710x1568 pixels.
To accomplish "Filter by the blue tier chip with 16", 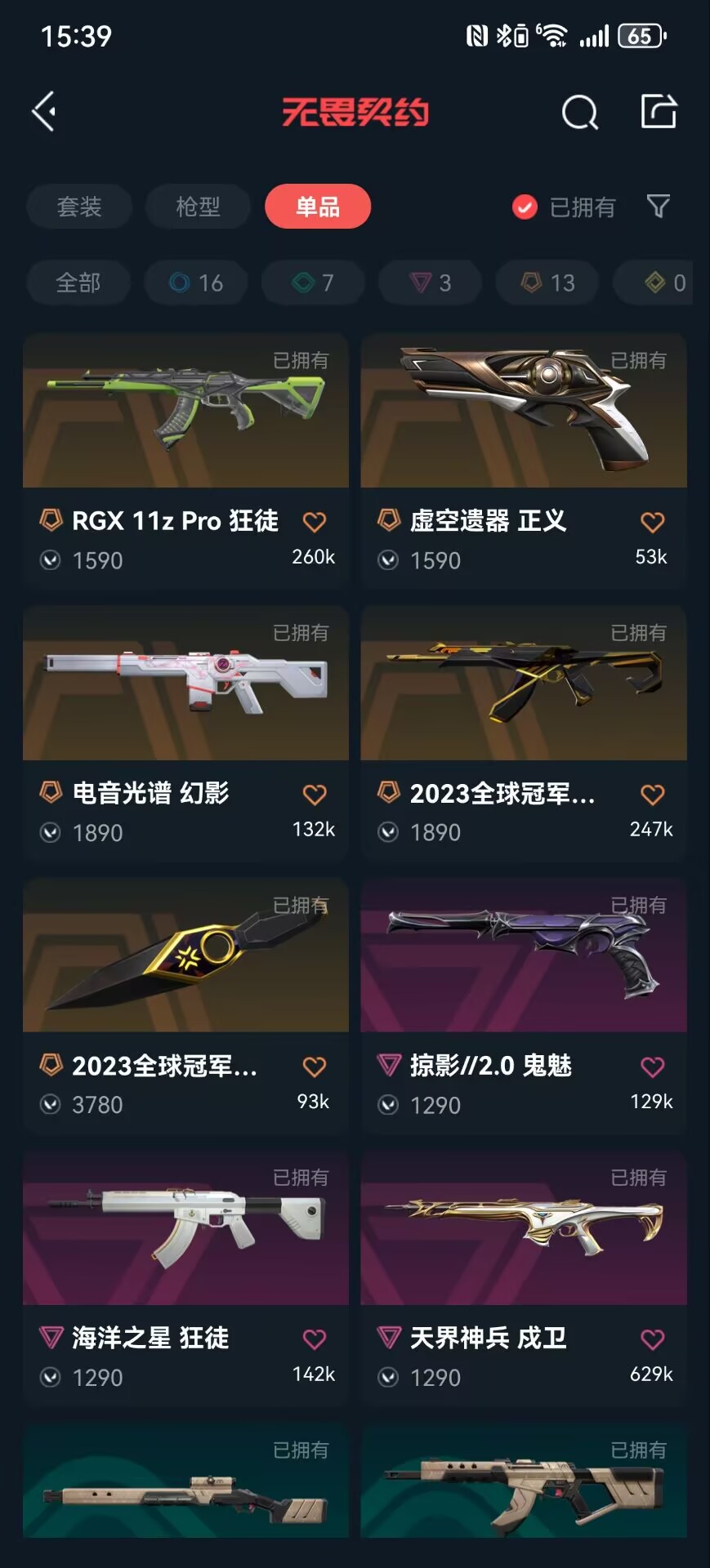I will [x=196, y=283].
